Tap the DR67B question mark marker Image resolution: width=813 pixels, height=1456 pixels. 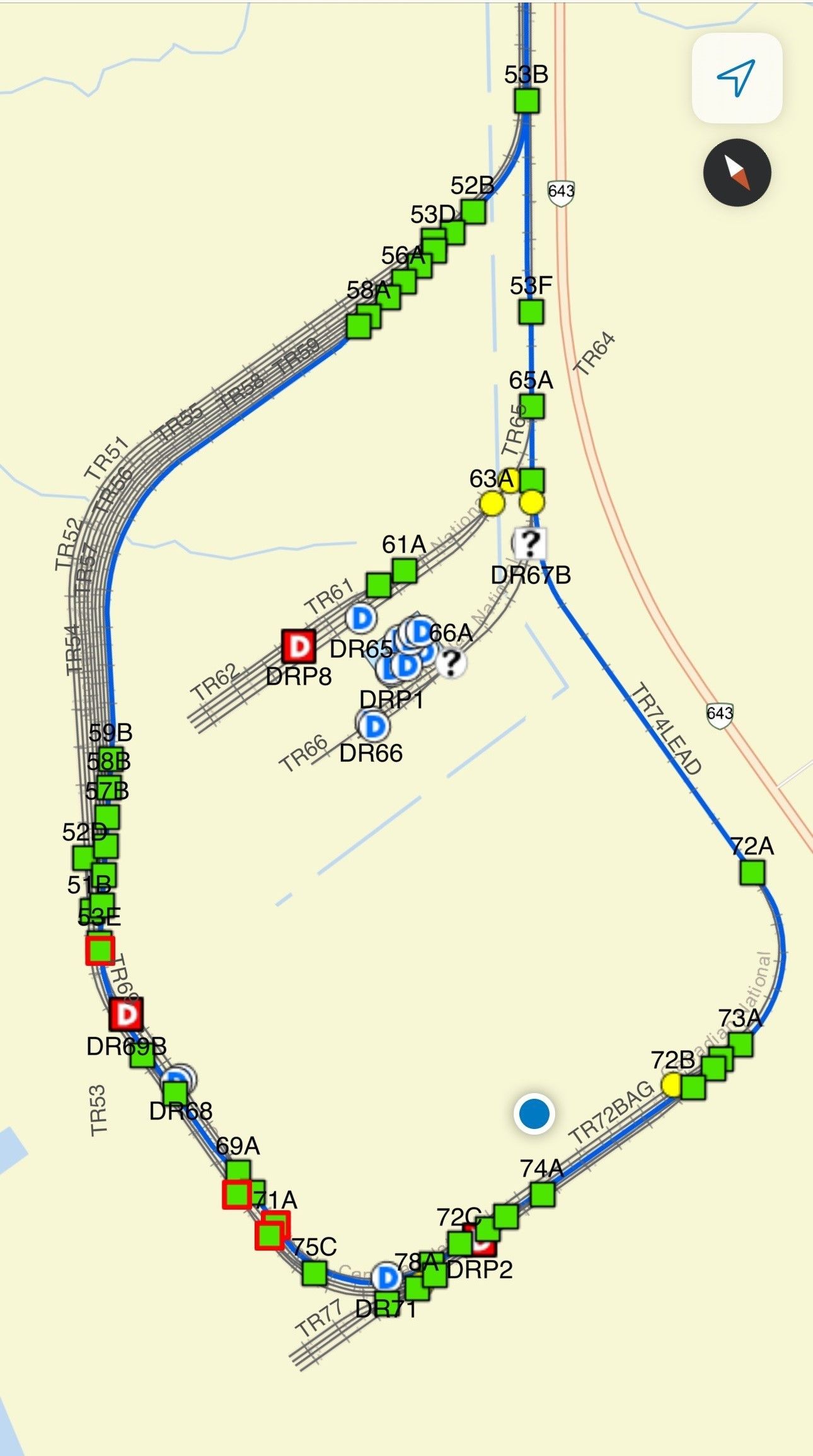point(530,542)
